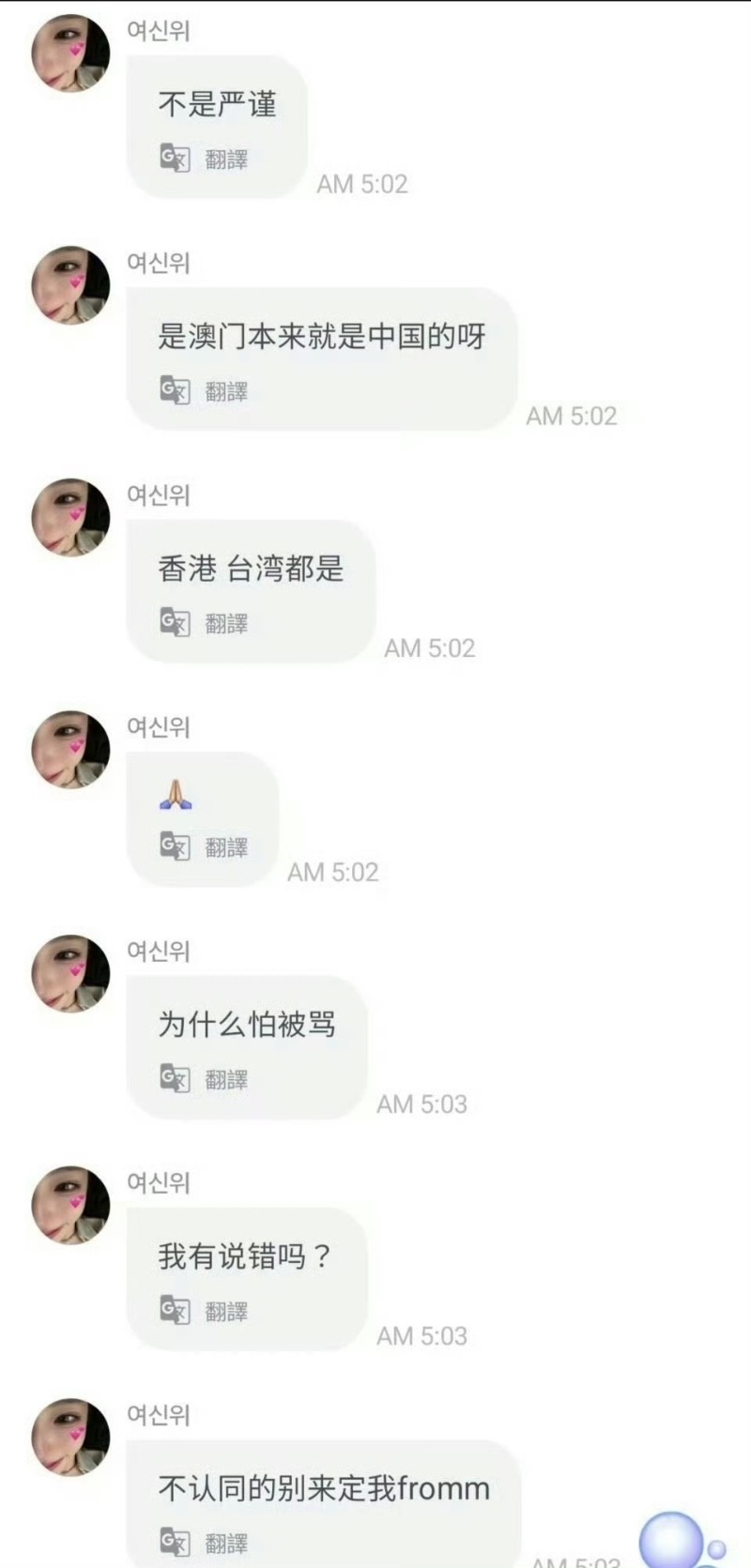Tap the floating bubble button
The height and width of the screenshot is (1568, 751).
[672, 1539]
